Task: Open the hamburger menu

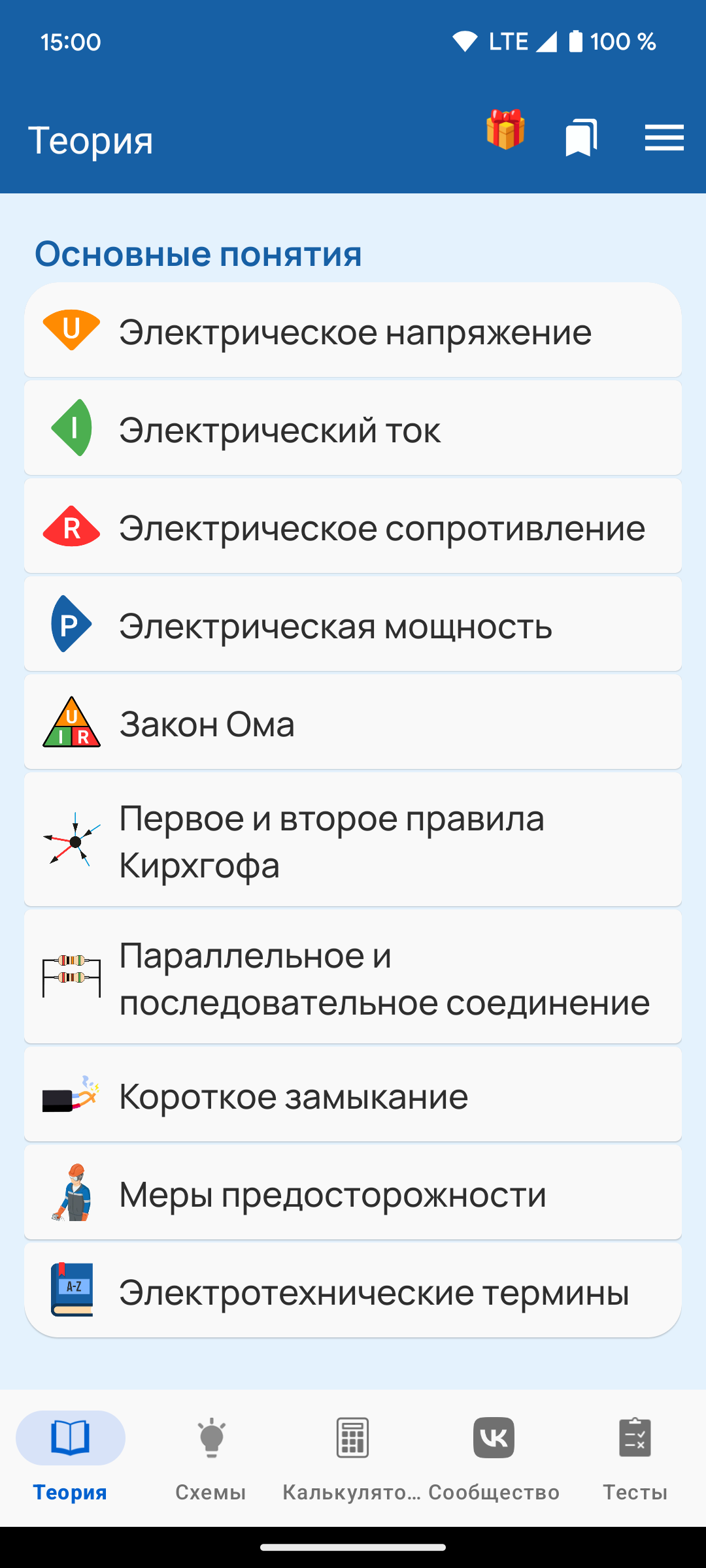Action: 664,138
